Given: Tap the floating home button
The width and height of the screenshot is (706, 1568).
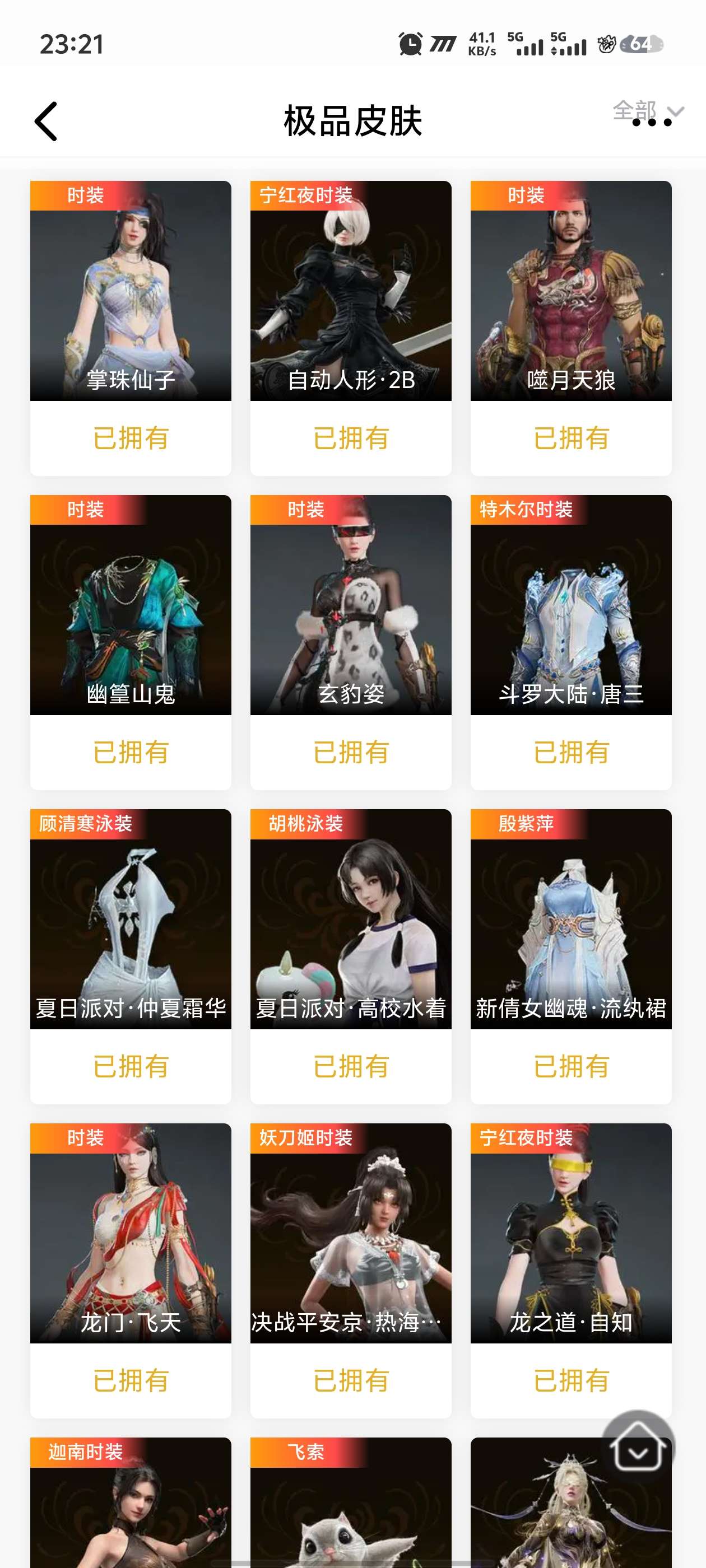Looking at the screenshot, I should point(638,1448).
